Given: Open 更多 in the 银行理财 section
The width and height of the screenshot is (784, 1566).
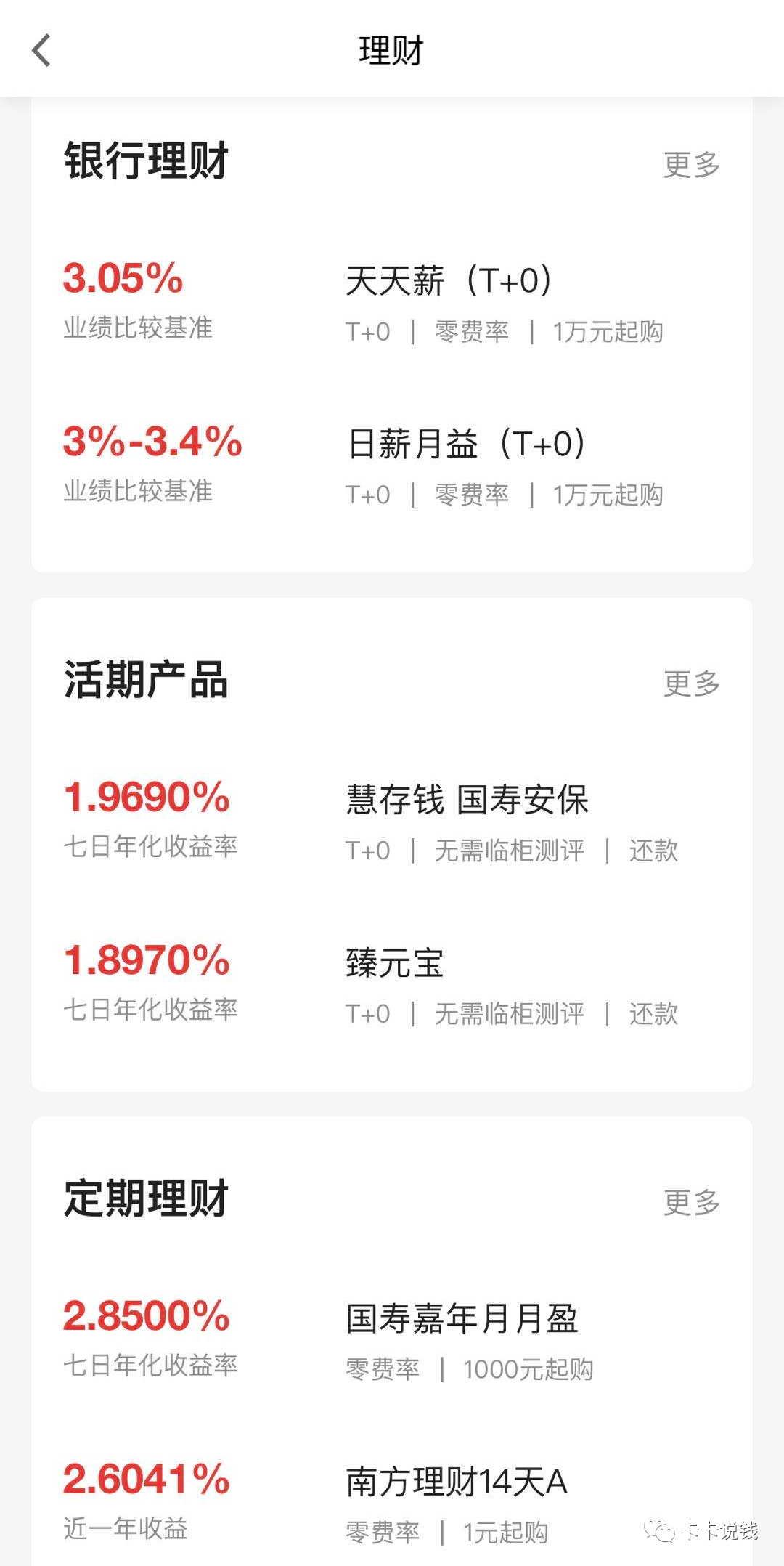Looking at the screenshot, I should [x=691, y=164].
